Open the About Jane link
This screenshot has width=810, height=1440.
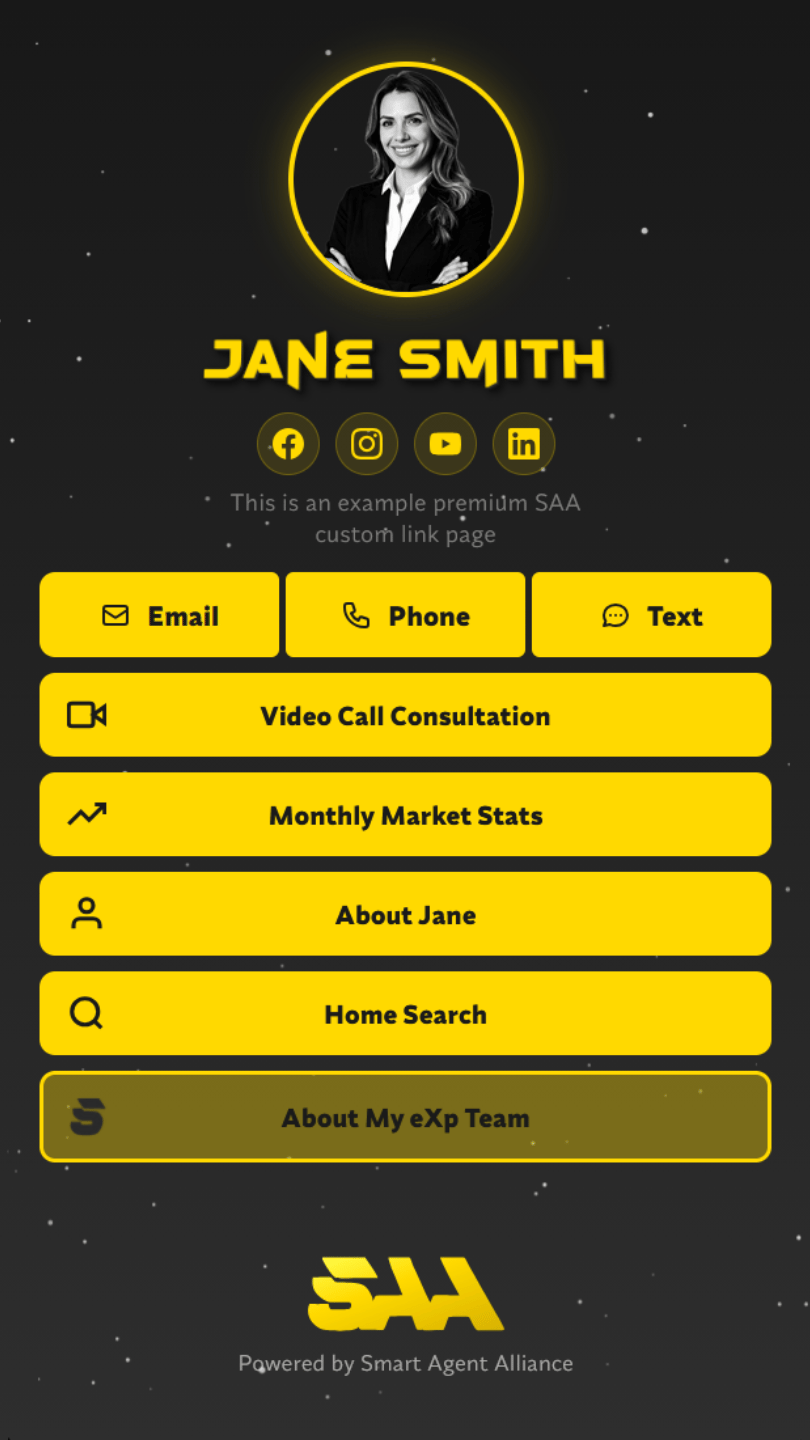coord(405,914)
